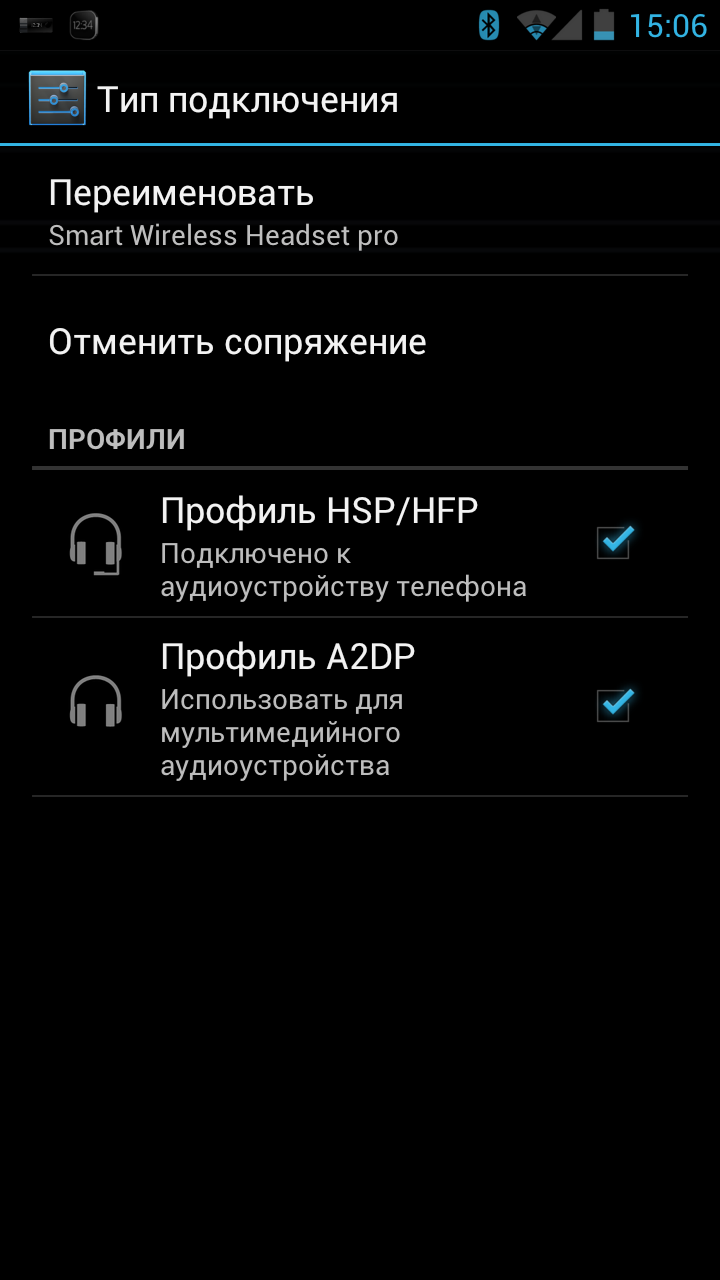
Task: Uncheck the Профиль HSP/HFP checkbox
Action: 613,542
